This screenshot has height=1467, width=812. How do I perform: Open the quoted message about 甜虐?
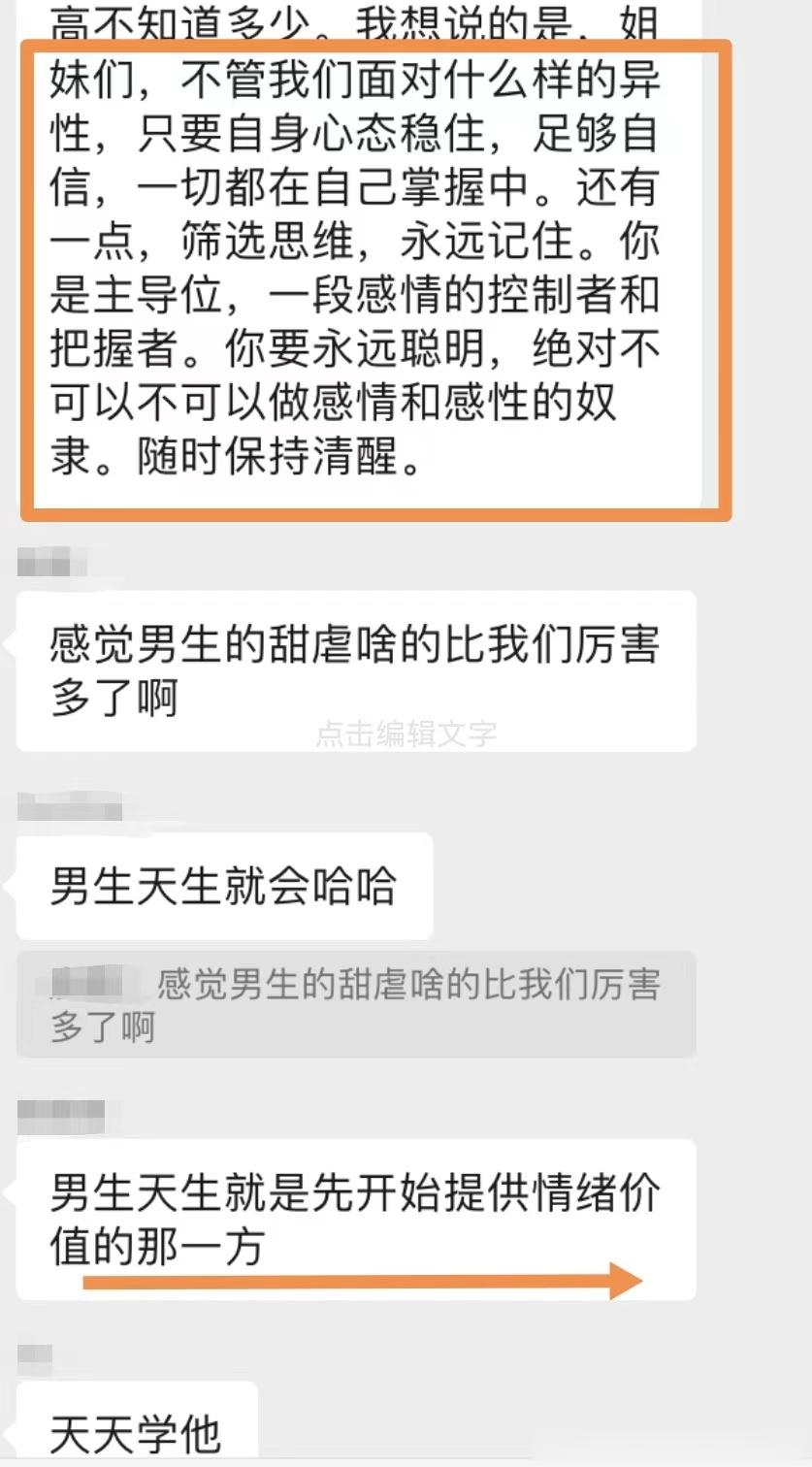pos(355,1004)
